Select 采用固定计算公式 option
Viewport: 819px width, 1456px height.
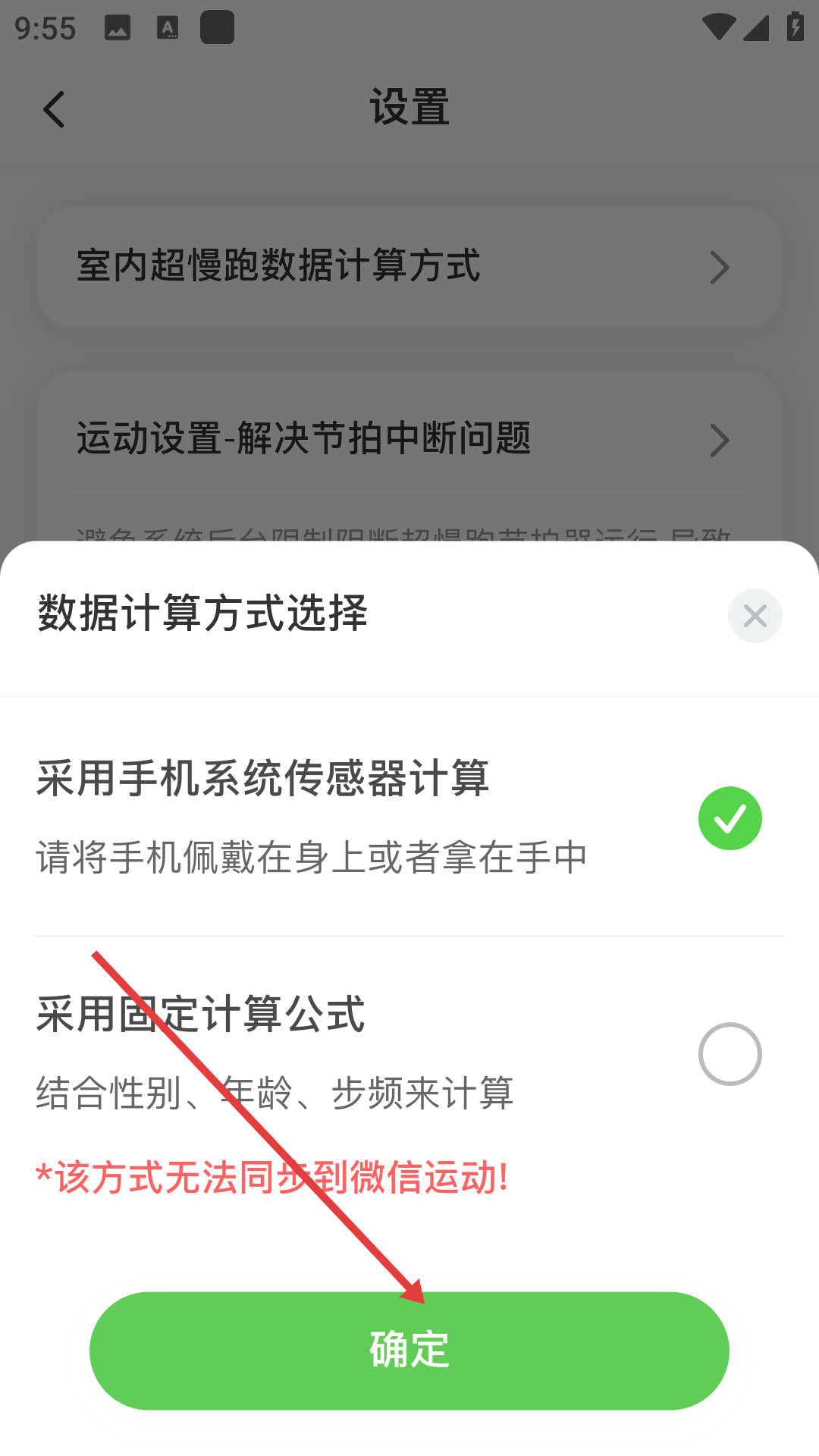[730, 1054]
